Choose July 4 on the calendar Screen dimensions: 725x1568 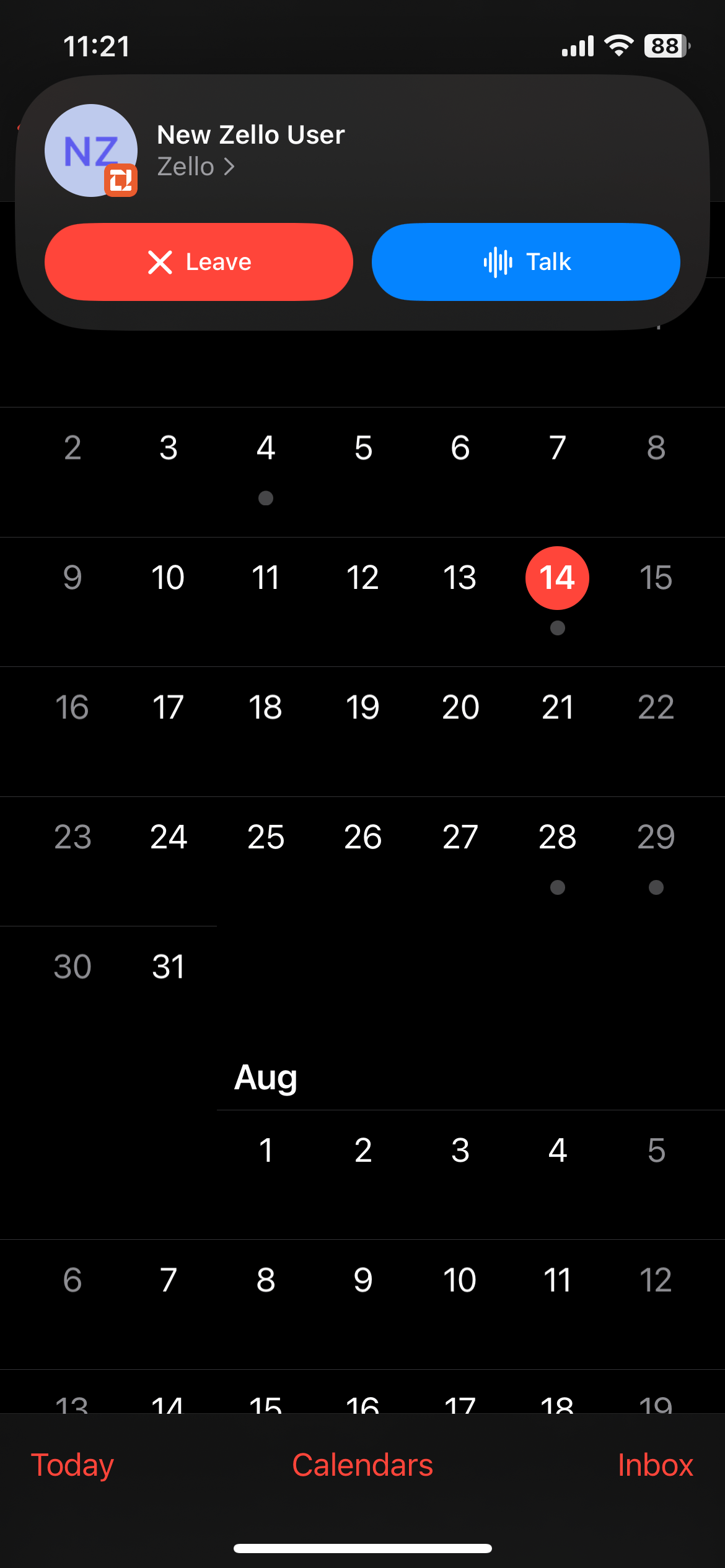(x=266, y=448)
